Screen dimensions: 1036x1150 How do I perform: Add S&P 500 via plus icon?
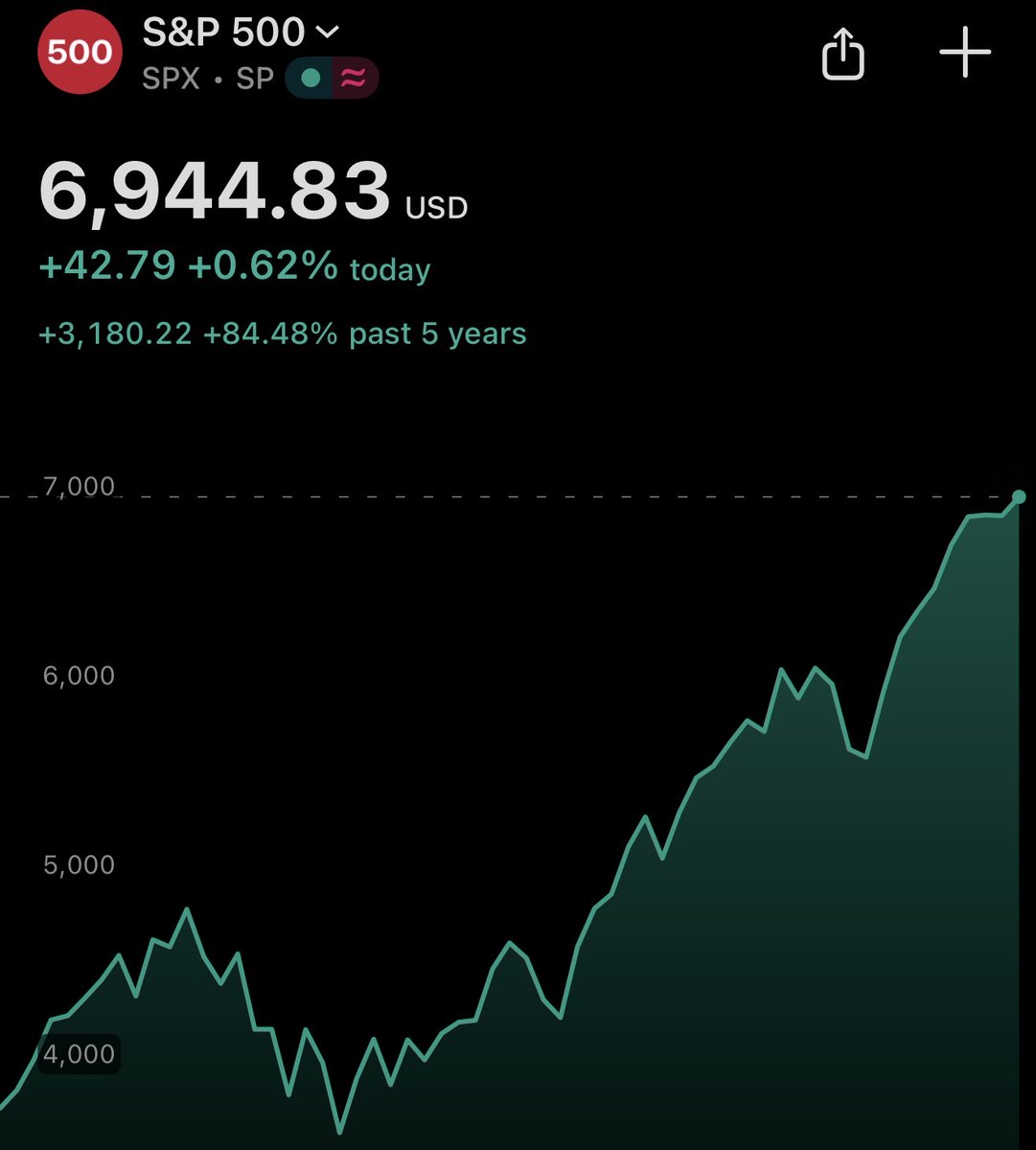[964, 52]
